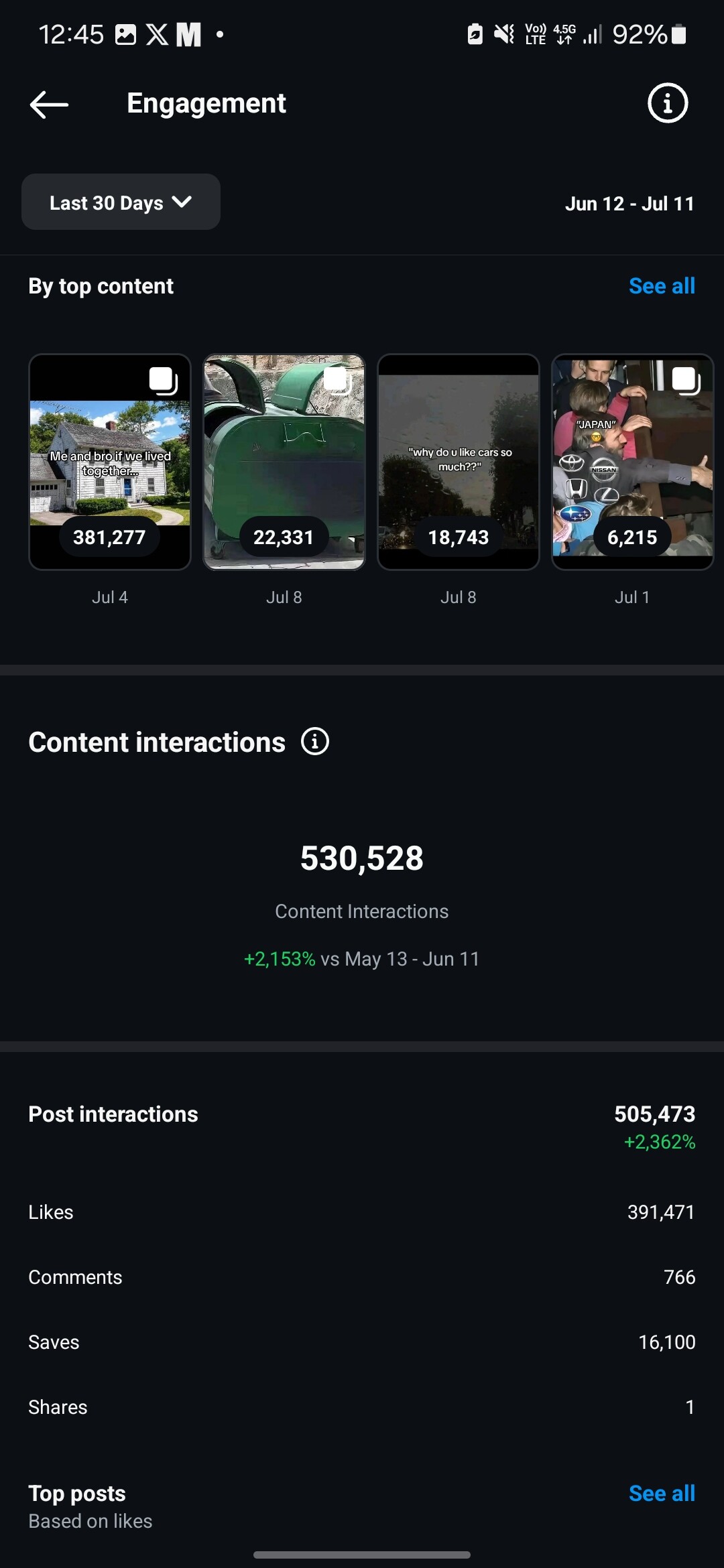The width and height of the screenshot is (724, 1568).
Task: Tap the info icon beside Content interactions
Action: coord(315,741)
